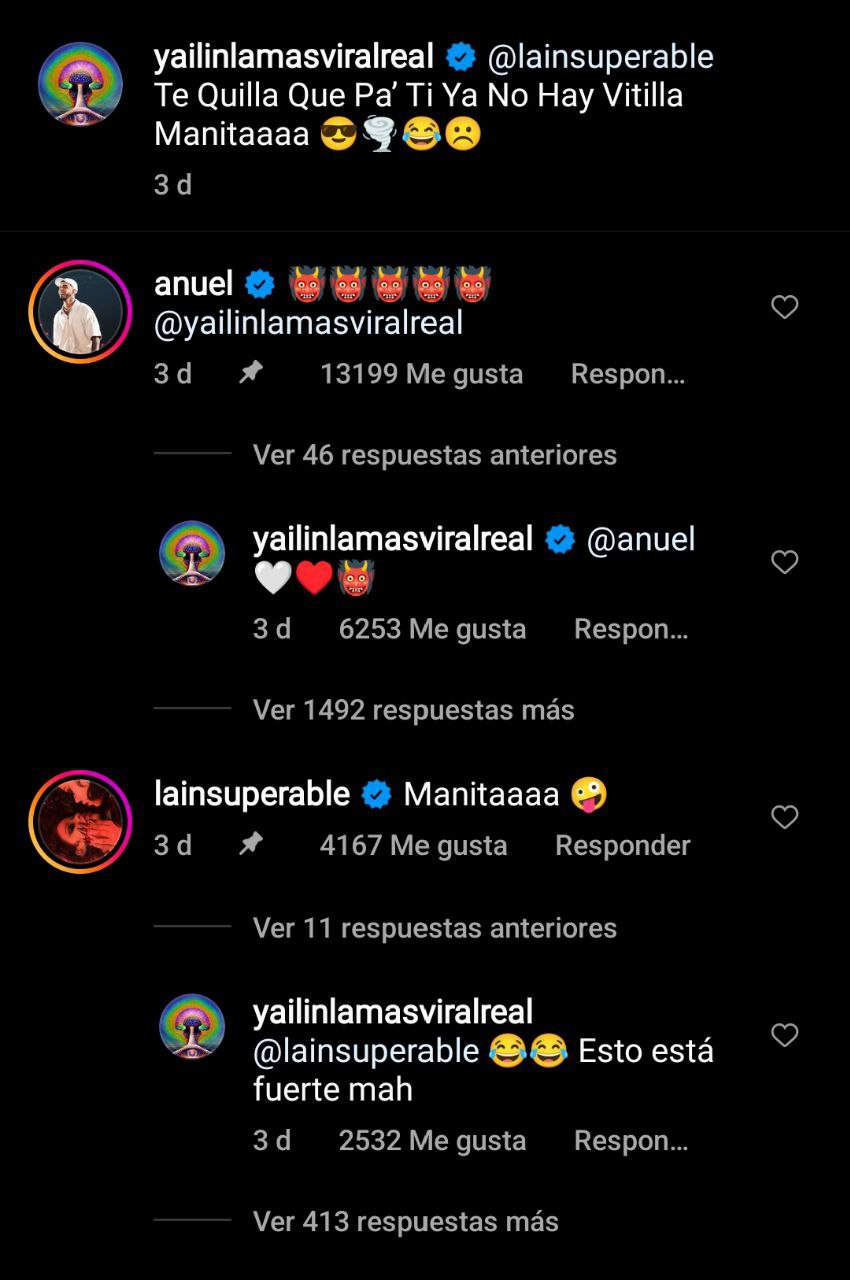Expand the 46 previous replies
850x1280 pixels.
coord(434,455)
